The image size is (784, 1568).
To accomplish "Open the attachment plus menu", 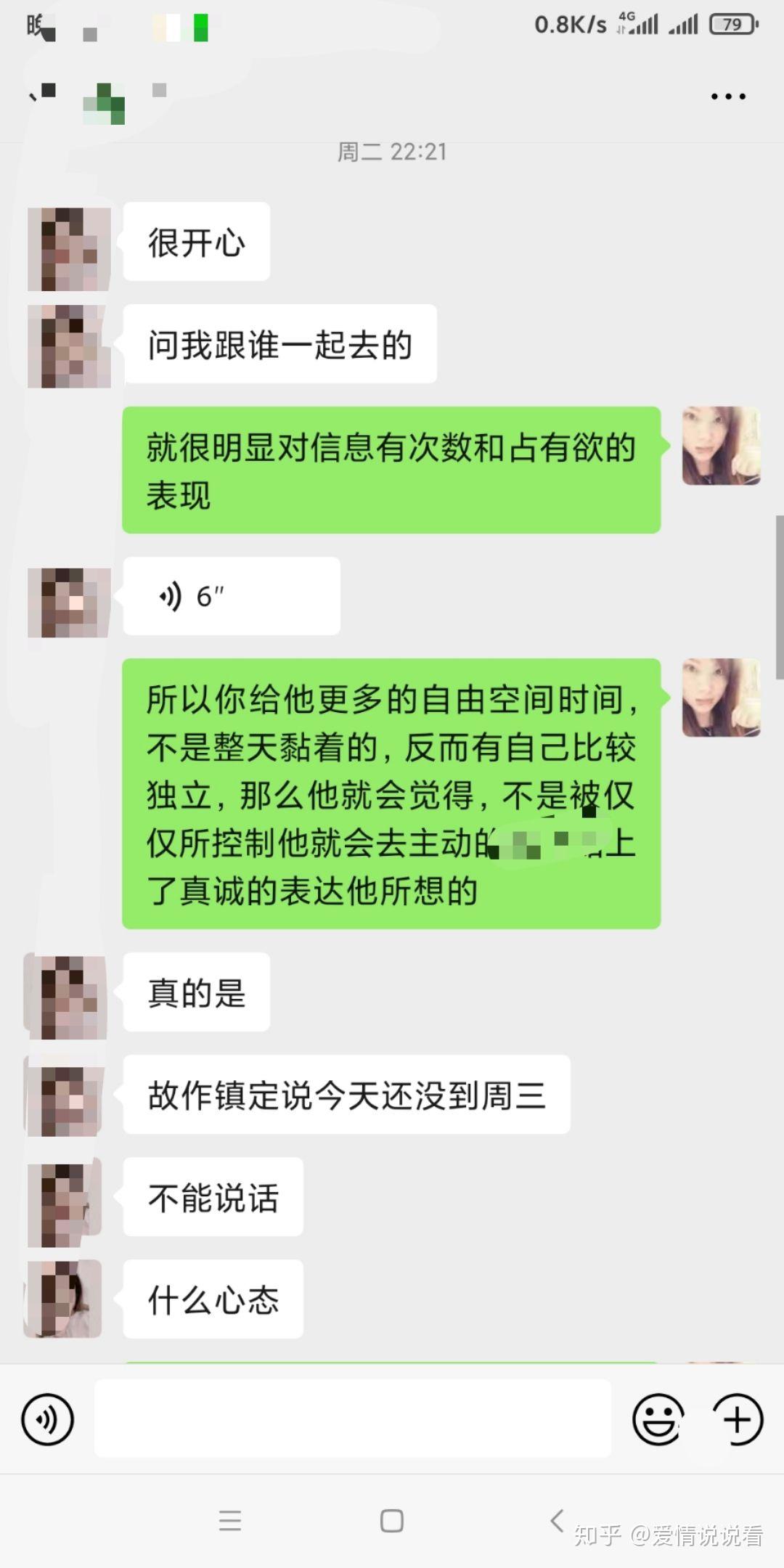I will (x=738, y=1419).
